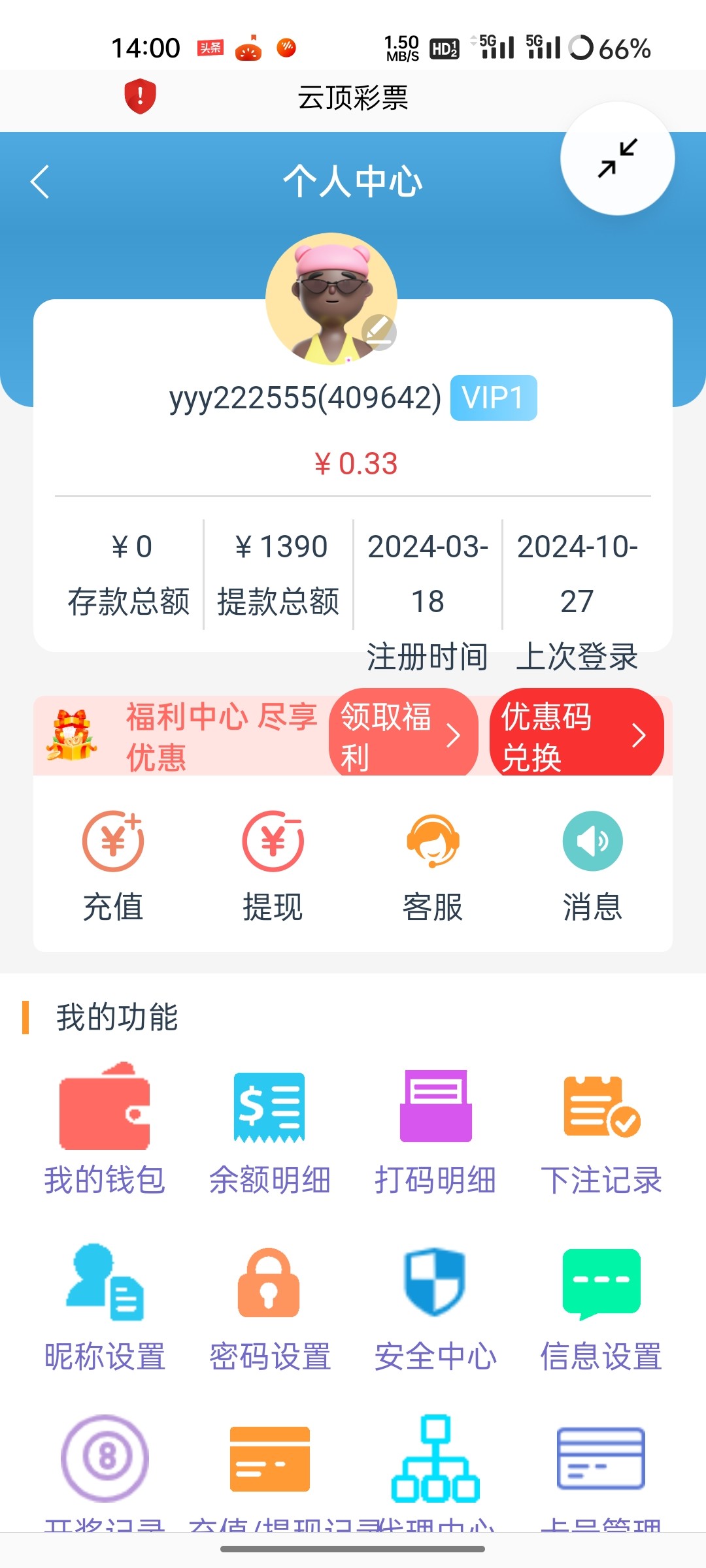Open 优惠码兑换 coupon redemption
The image size is (706, 1568).
576,736
